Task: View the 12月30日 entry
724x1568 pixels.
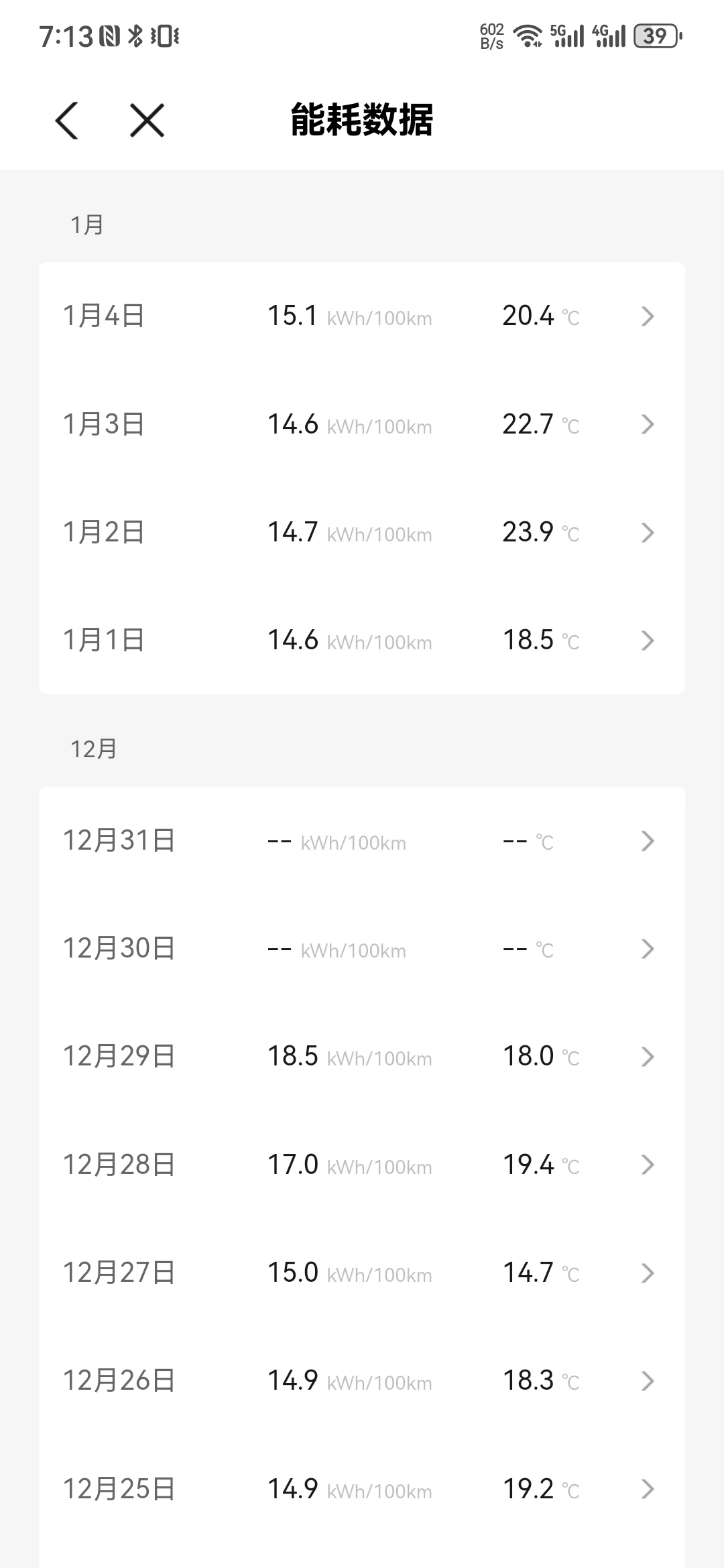Action: point(362,949)
